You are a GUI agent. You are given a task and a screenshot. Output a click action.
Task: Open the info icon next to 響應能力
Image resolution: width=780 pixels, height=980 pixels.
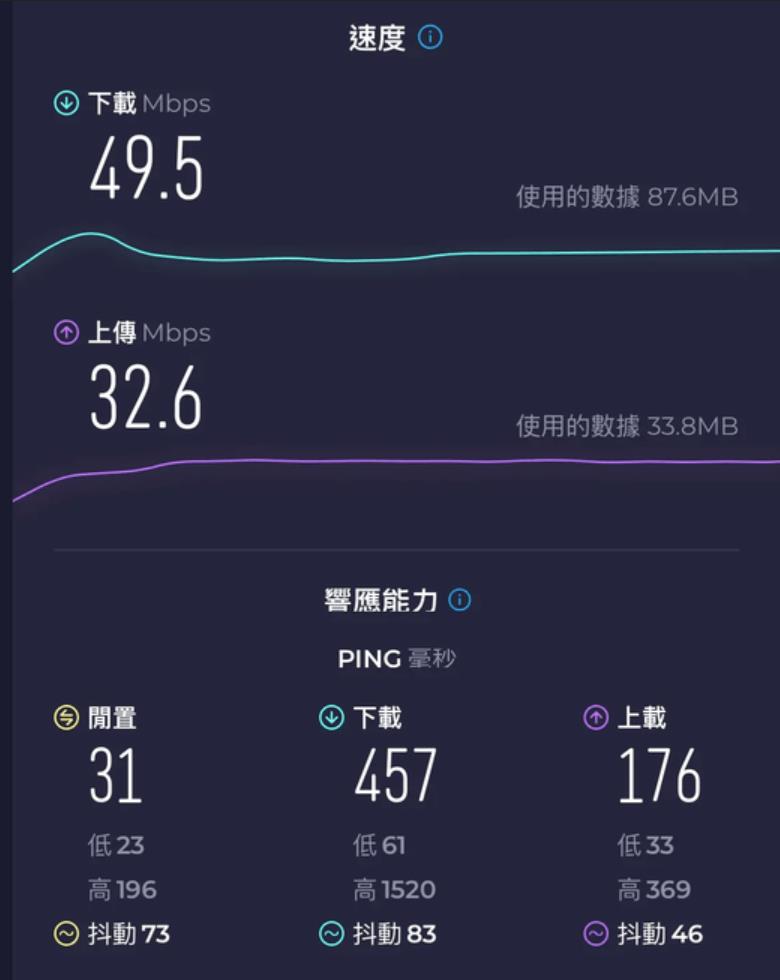click(x=459, y=600)
